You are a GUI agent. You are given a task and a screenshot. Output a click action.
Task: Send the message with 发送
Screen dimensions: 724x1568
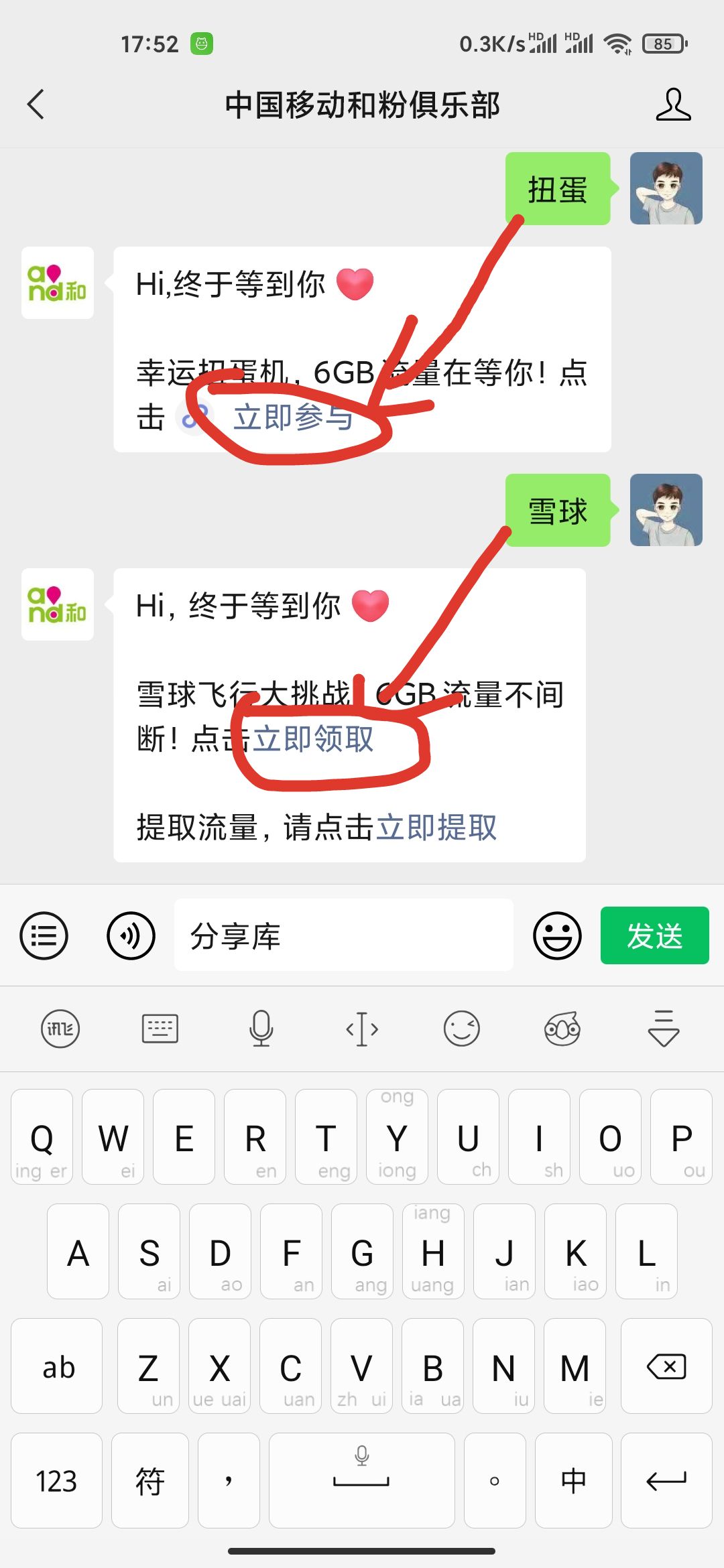[654, 935]
